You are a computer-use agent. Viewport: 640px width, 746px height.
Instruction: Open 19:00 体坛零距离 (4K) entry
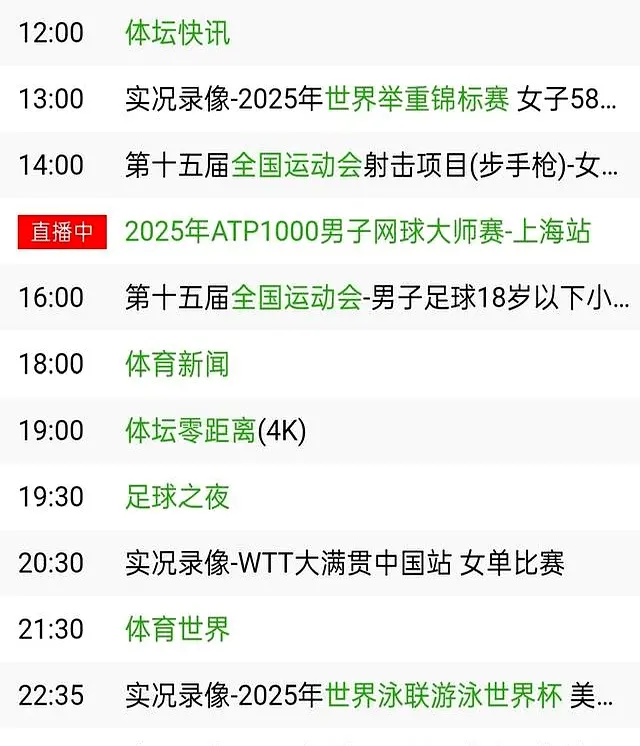pyautogui.click(x=215, y=431)
